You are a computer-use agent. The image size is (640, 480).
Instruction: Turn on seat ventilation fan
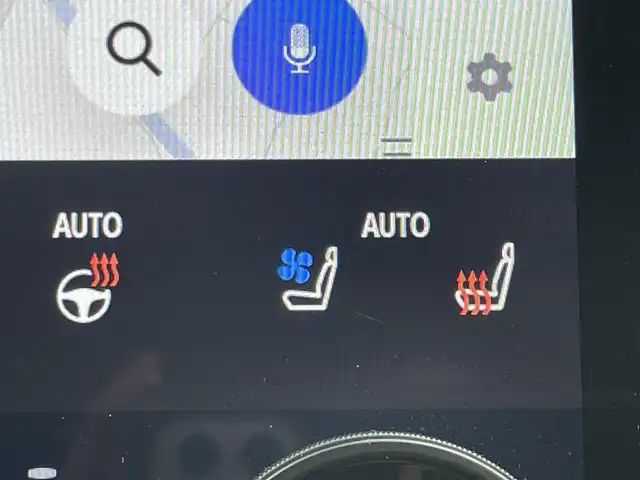pyautogui.click(x=308, y=278)
